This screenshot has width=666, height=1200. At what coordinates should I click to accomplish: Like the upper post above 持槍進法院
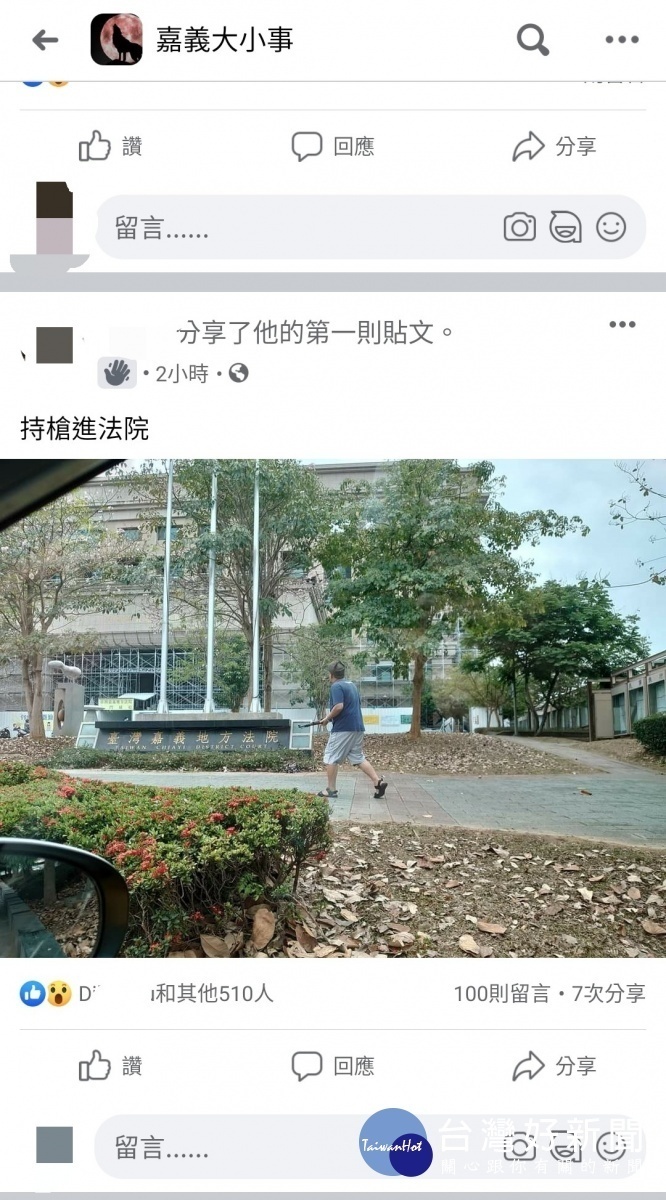tap(111, 146)
